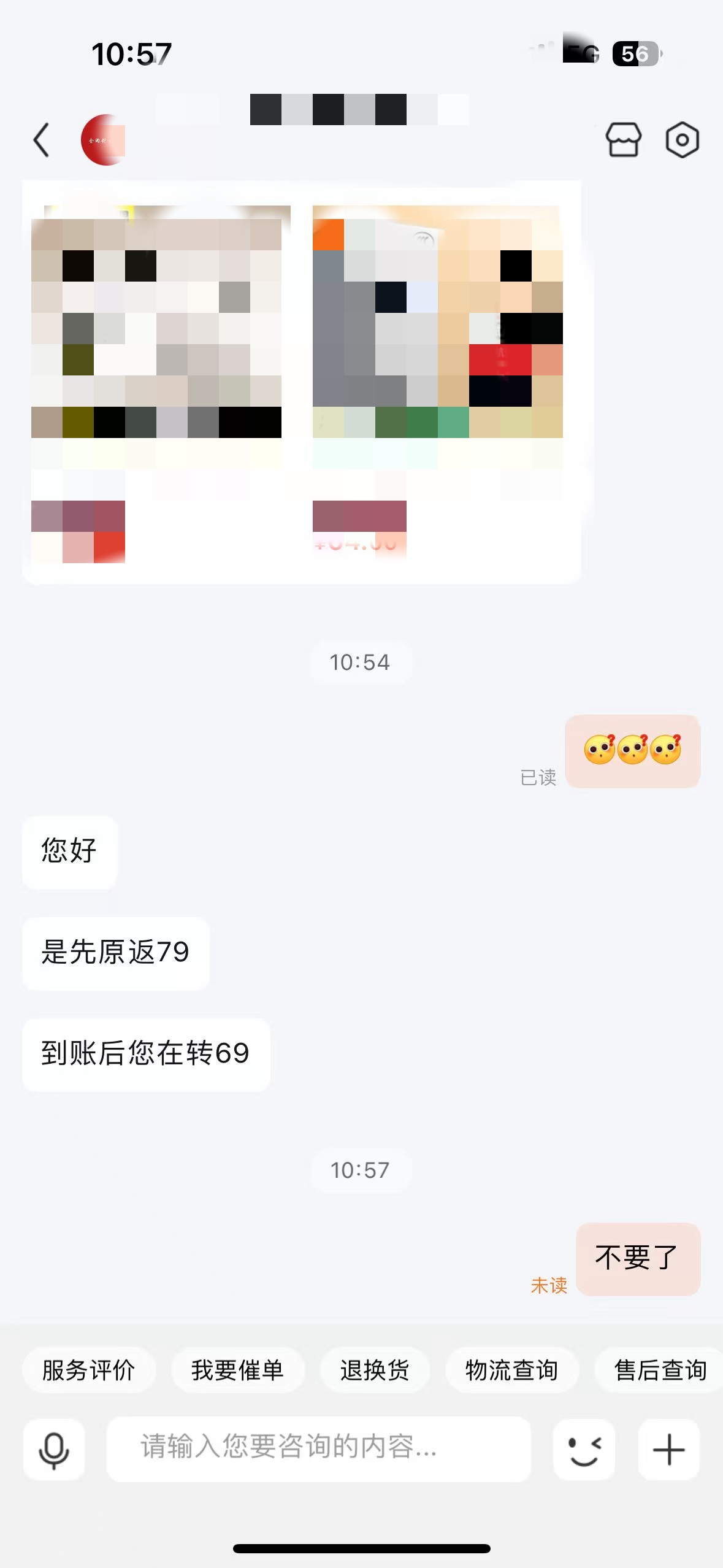The height and width of the screenshot is (1568, 723).
Task: Go back using the top-left arrow
Action: tap(42, 140)
